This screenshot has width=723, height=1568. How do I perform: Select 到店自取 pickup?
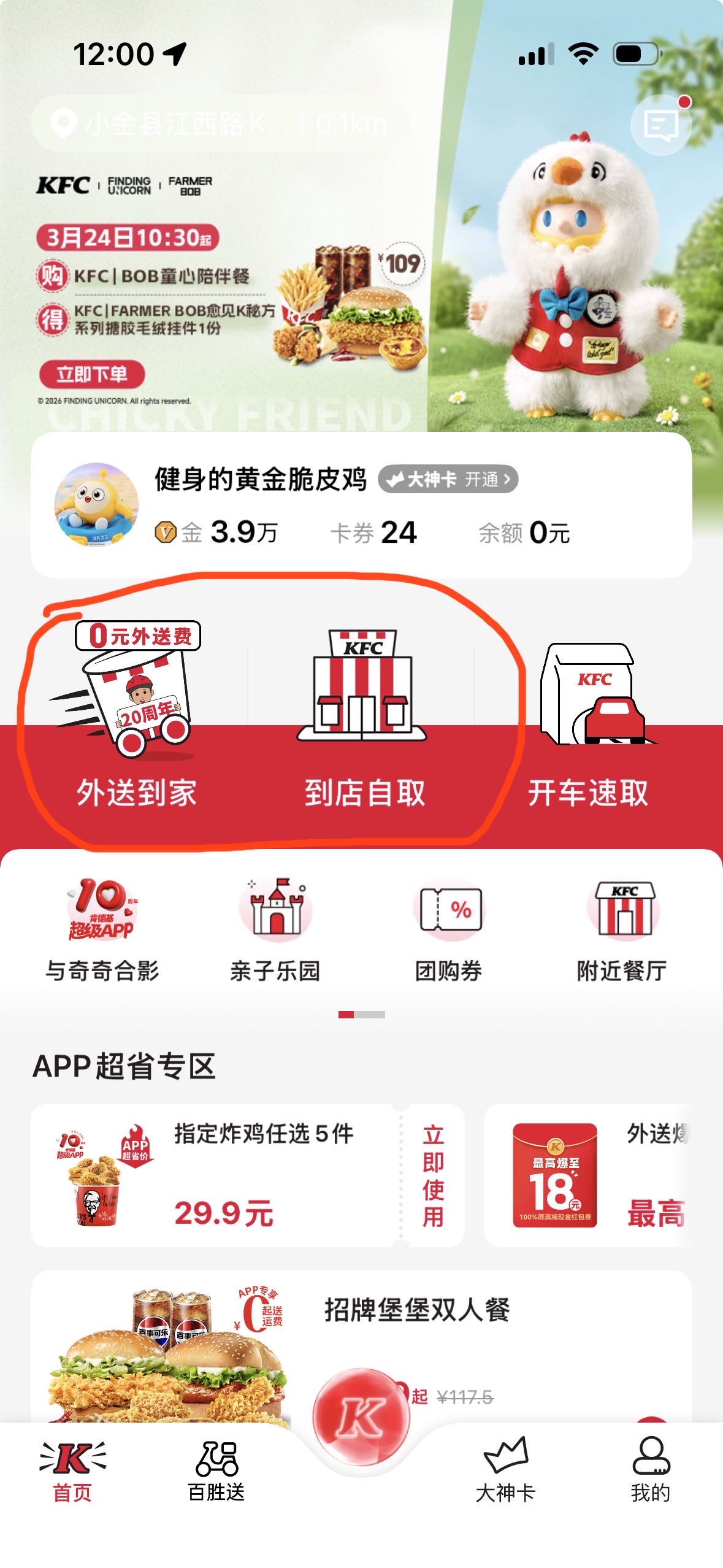364,736
